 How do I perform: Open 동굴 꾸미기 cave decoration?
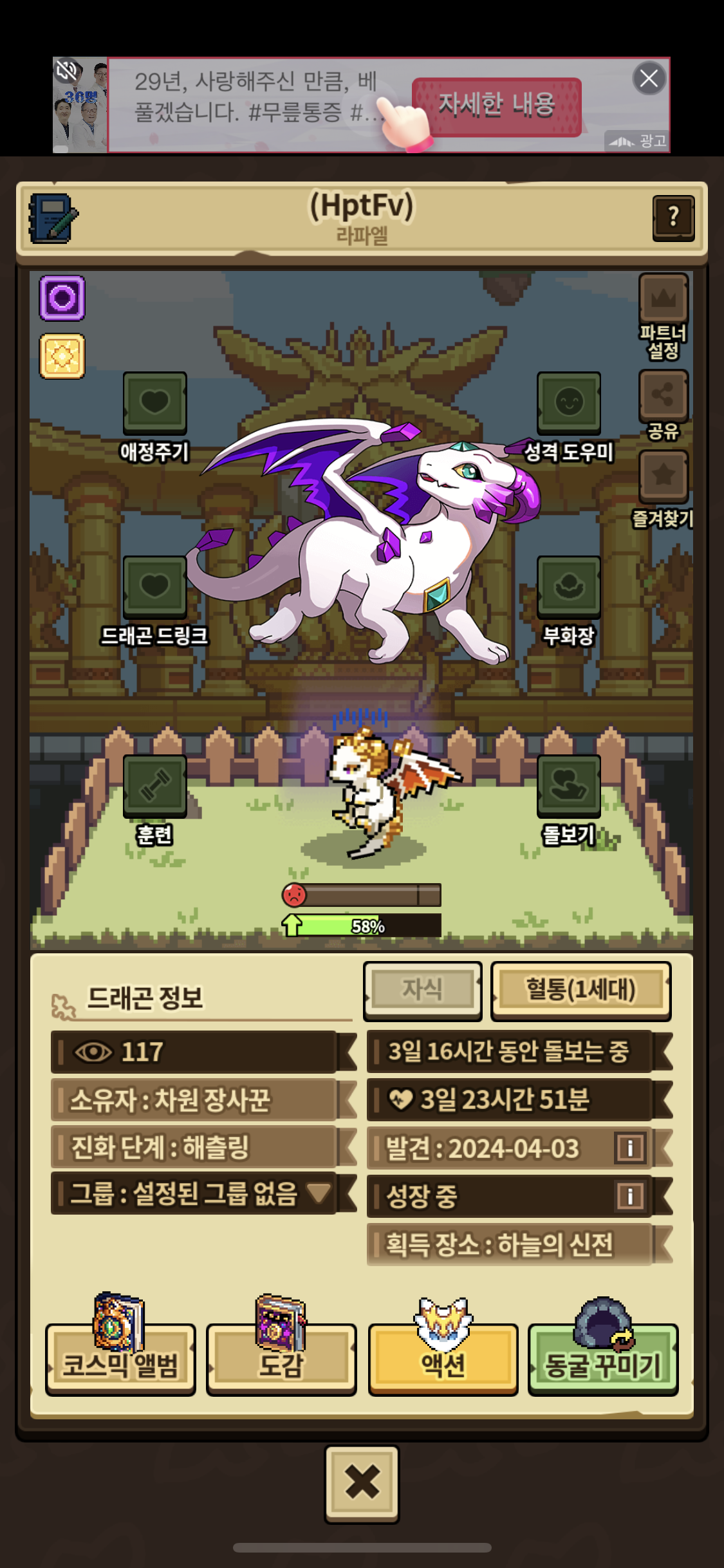(603, 1359)
